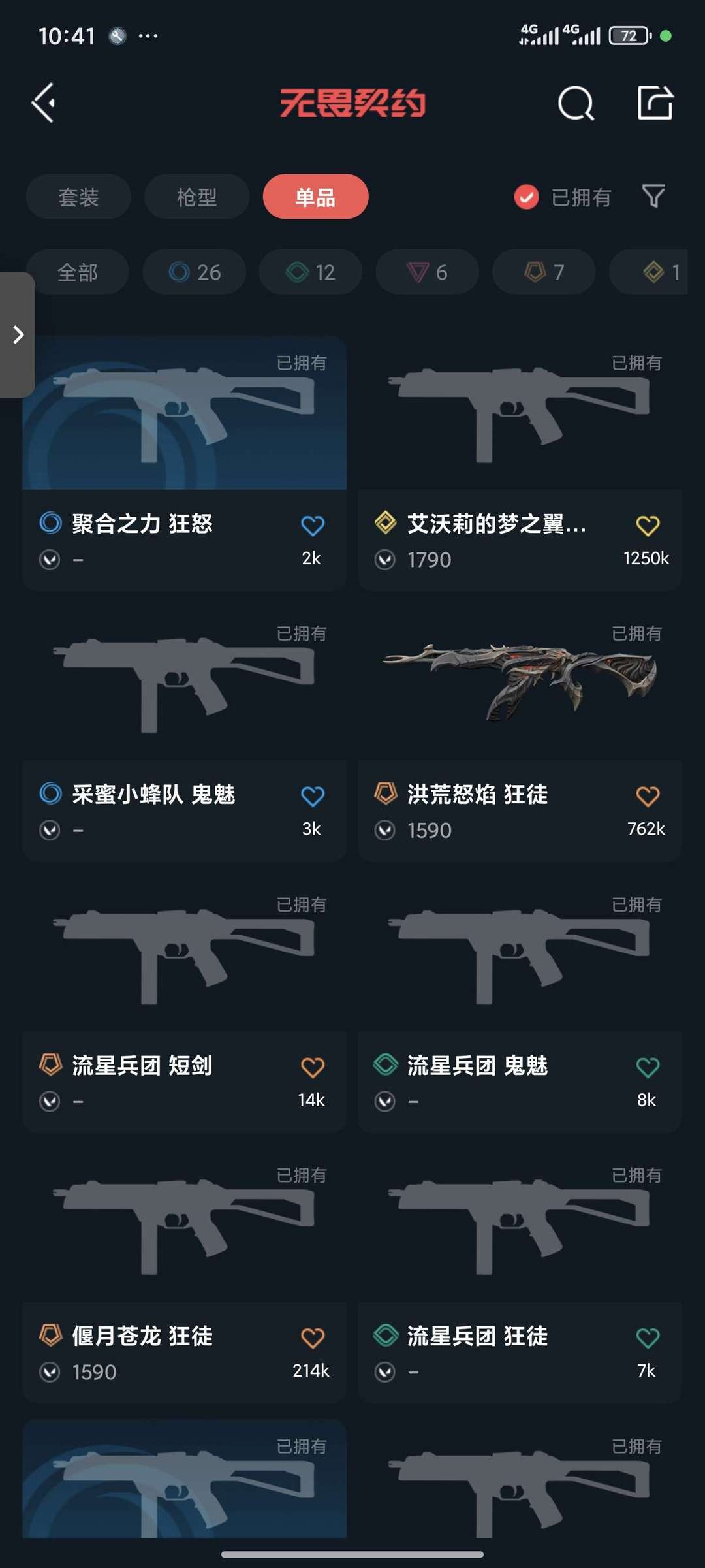Screen dimensions: 705x1568
Task: Like the 艾沃莉的梦之翼 skin
Action: (648, 526)
